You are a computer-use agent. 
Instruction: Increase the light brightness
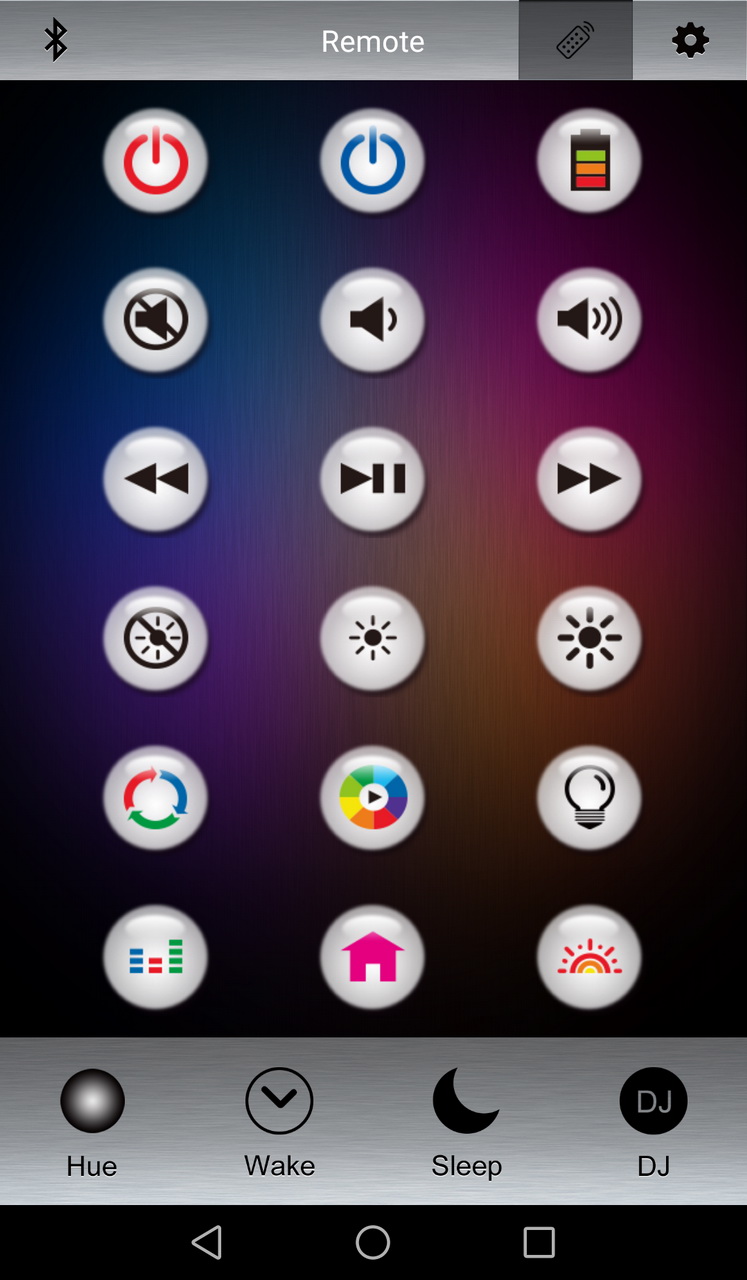tap(589, 638)
